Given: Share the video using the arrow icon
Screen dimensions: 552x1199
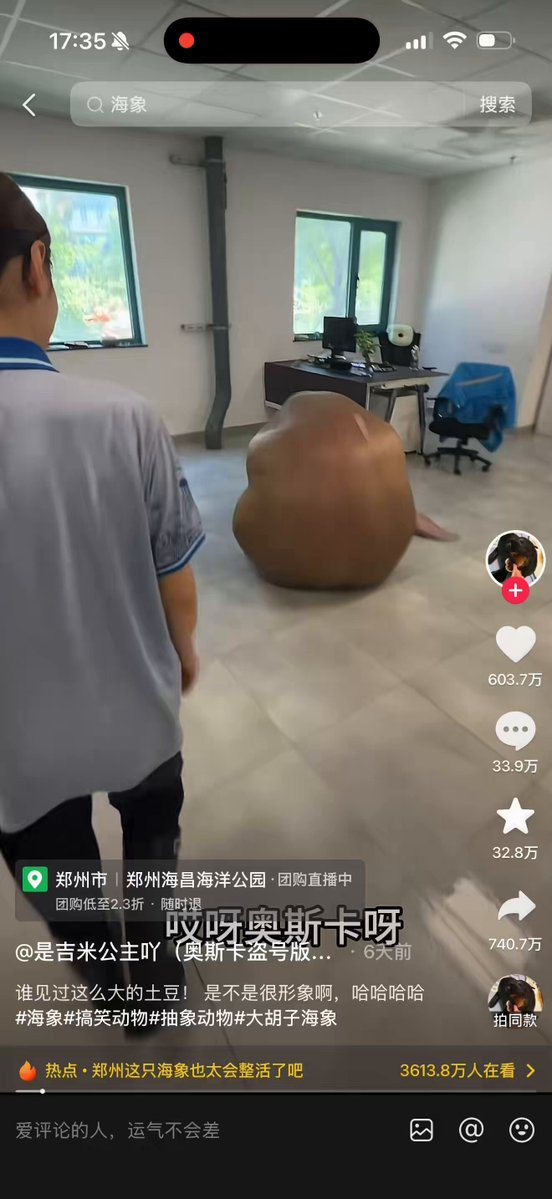Looking at the screenshot, I should (516, 907).
